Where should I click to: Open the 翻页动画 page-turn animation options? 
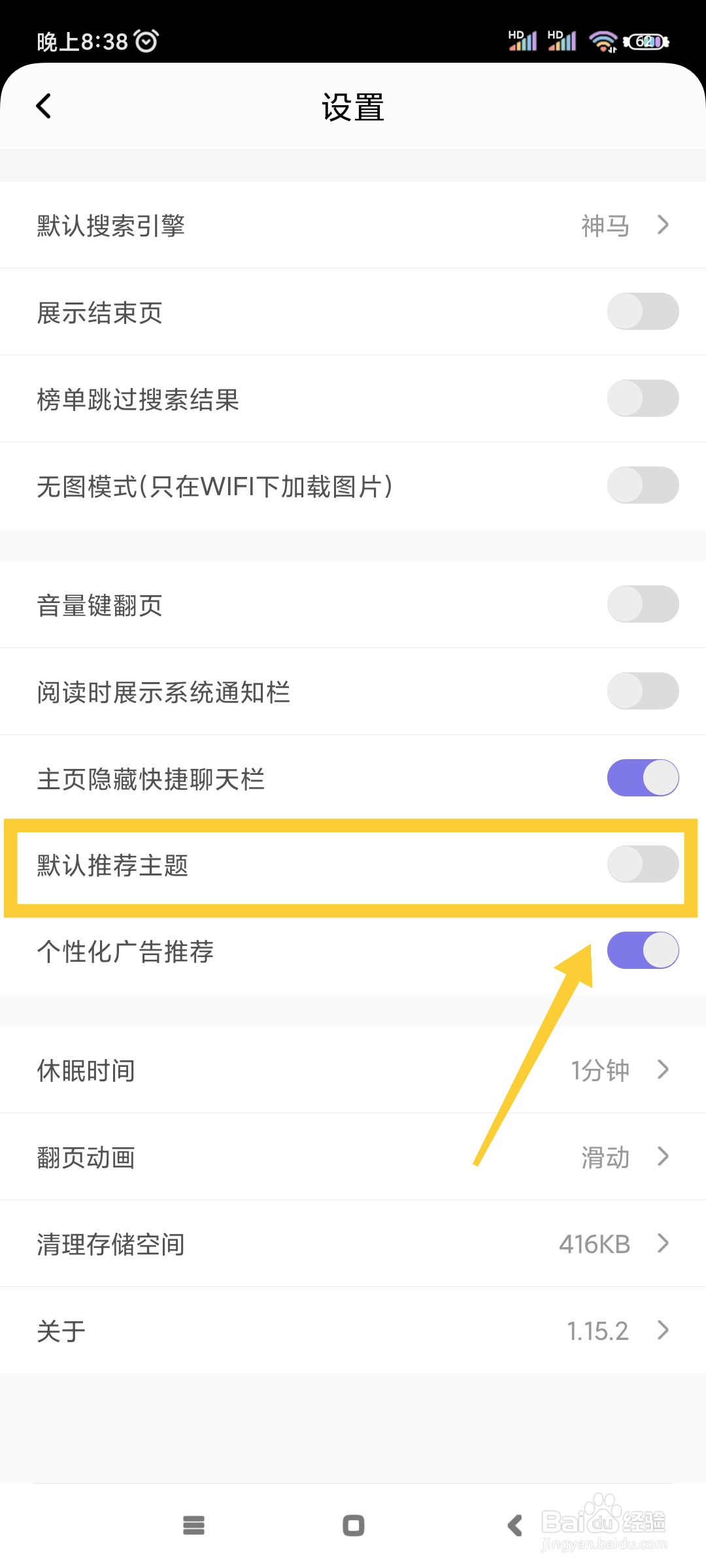point(353,1157)
